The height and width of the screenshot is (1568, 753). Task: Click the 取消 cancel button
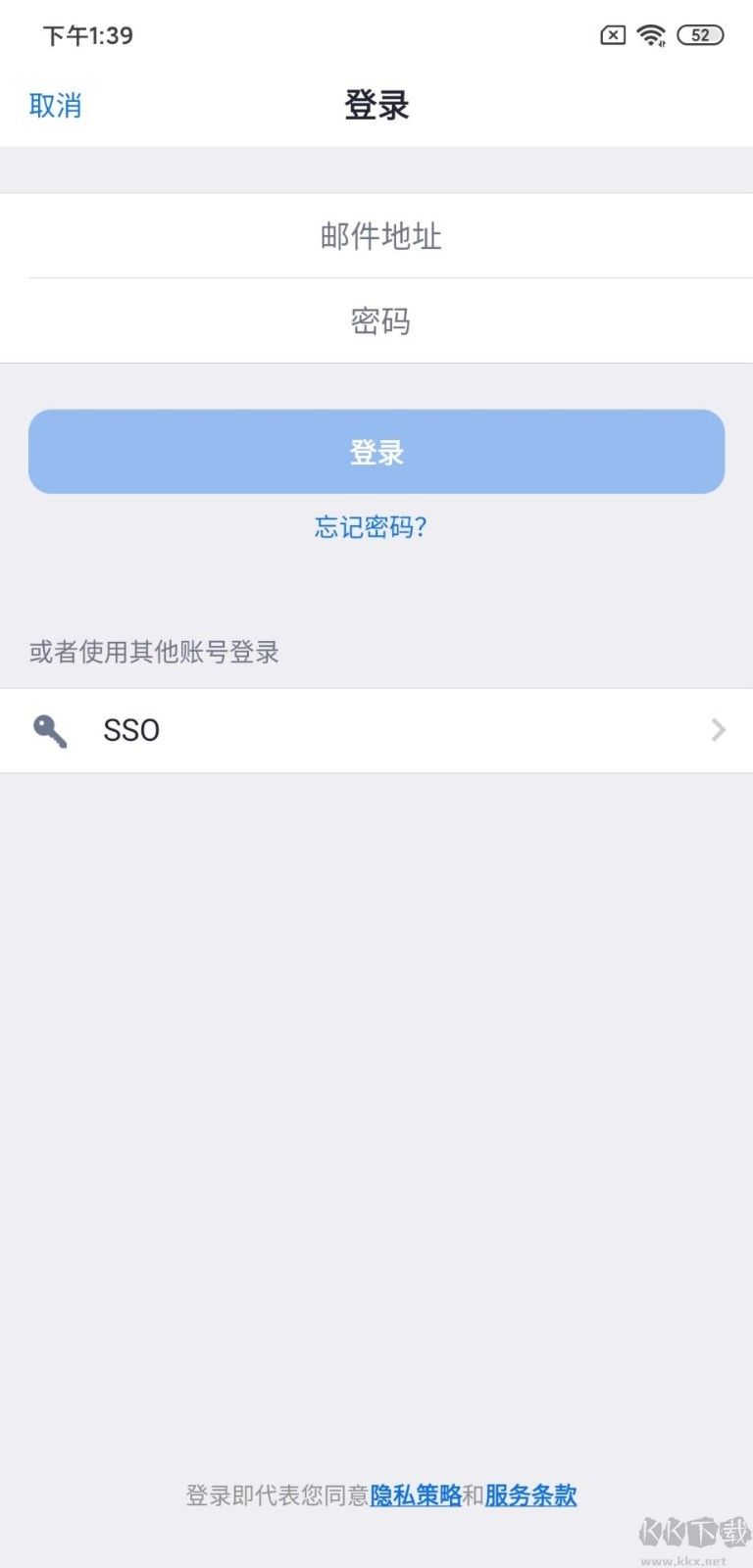(x=56, y=104)
